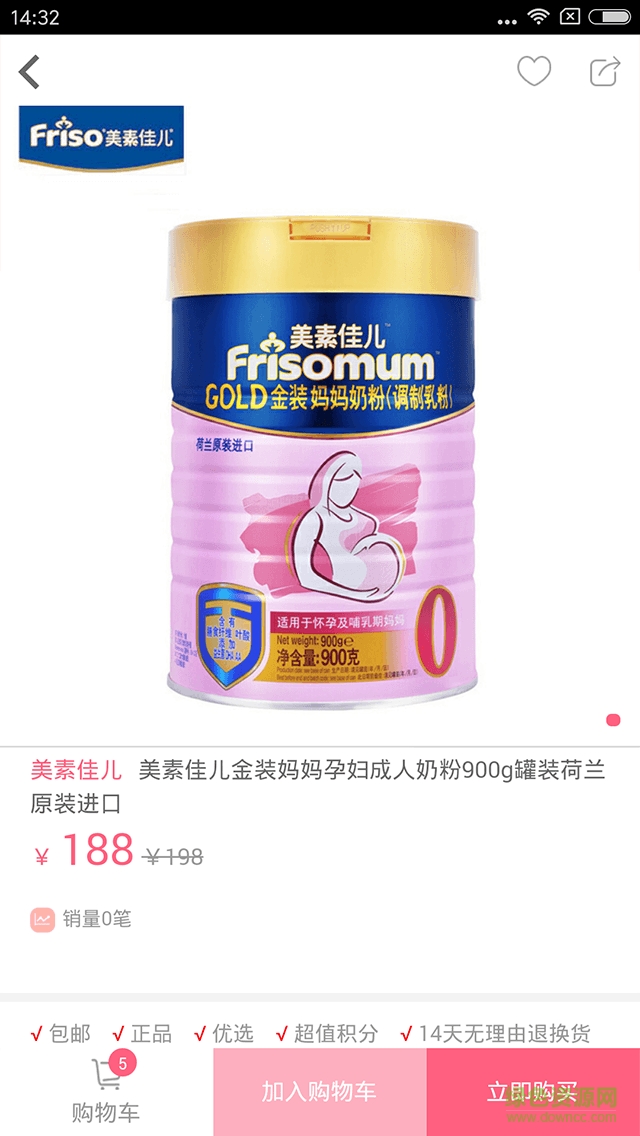Add this product to favorites with the heart icon
The height and width of the screenshot is (1136, 640).
tap(534, 71)
